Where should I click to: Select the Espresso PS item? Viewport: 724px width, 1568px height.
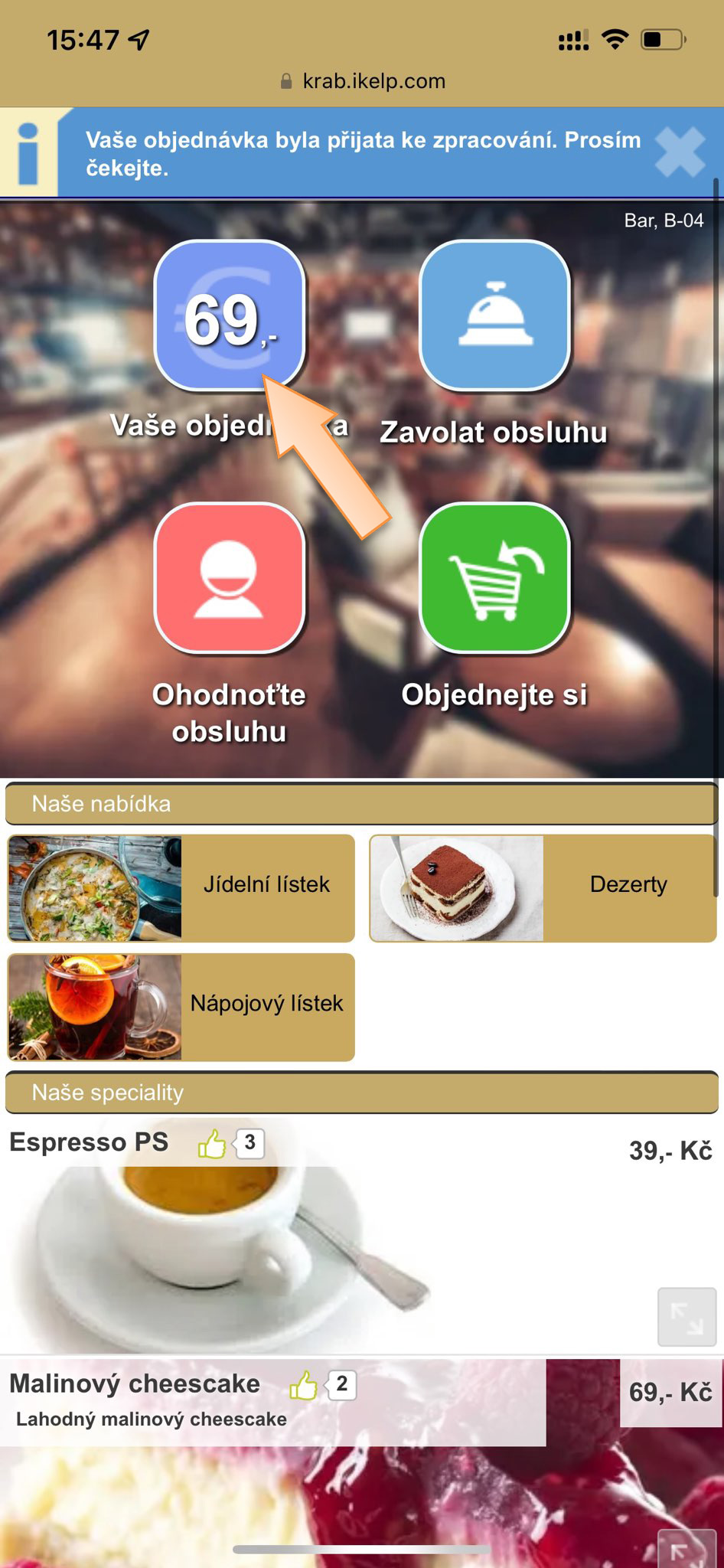[x=89, y=1142]
